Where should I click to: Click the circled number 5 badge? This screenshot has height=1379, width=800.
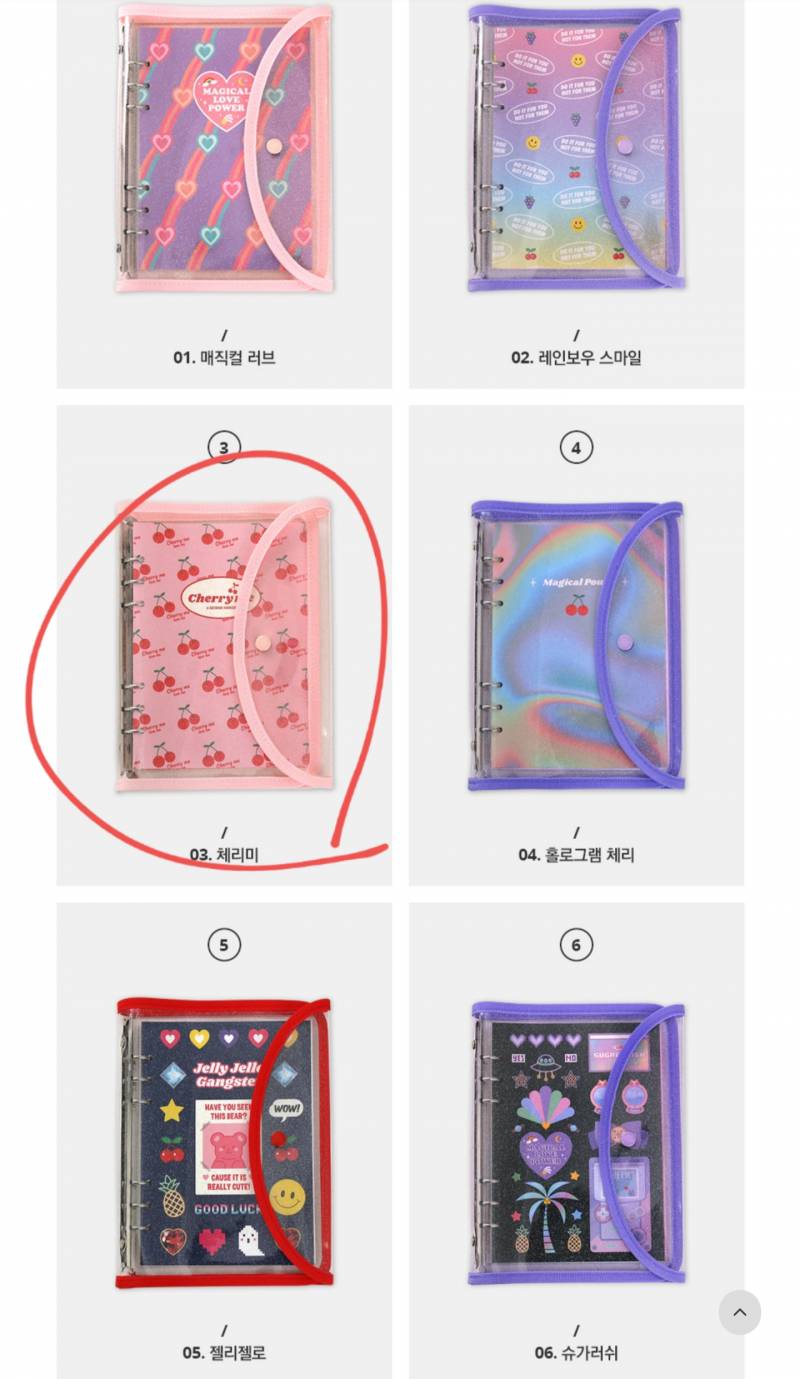(x=224, y=943)
